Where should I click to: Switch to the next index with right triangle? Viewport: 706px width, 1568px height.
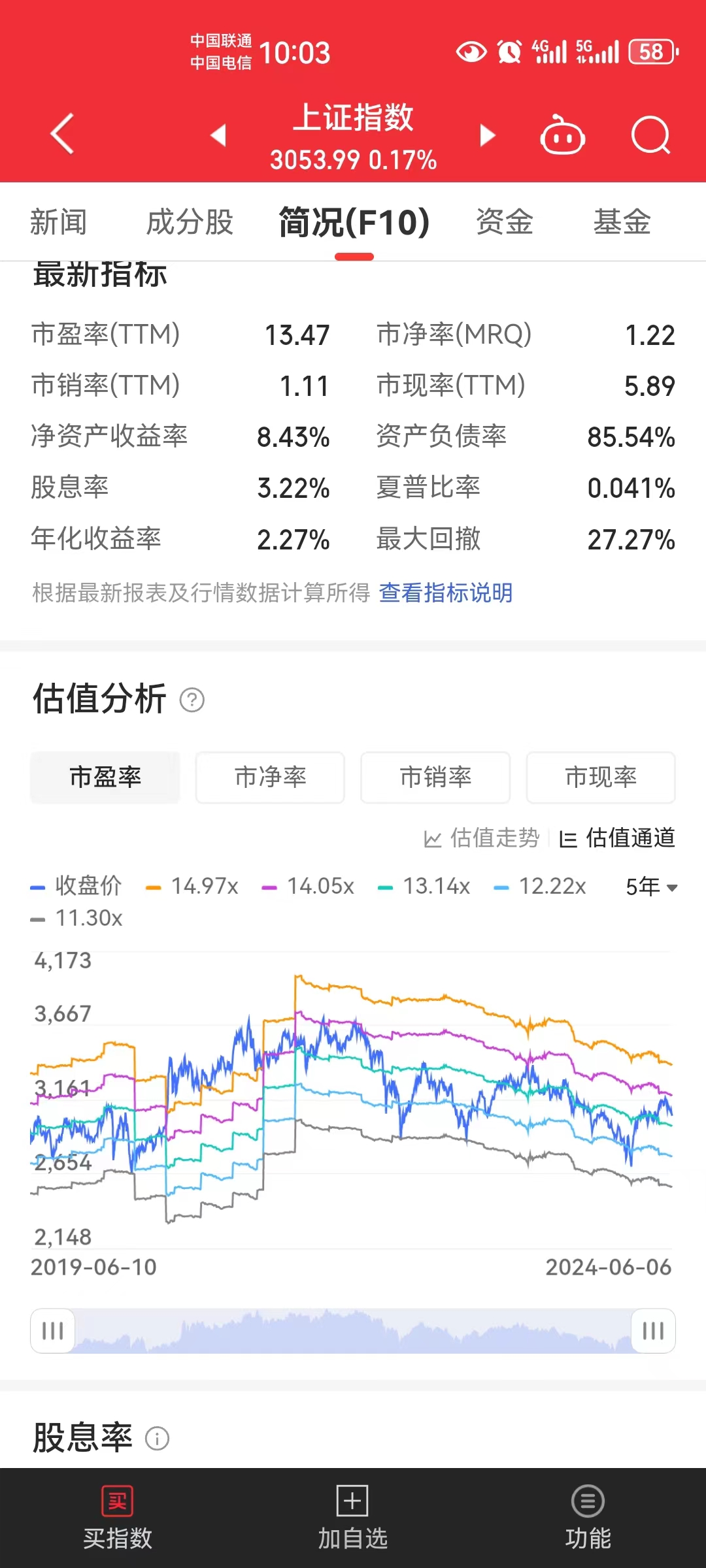click(487, 135)
